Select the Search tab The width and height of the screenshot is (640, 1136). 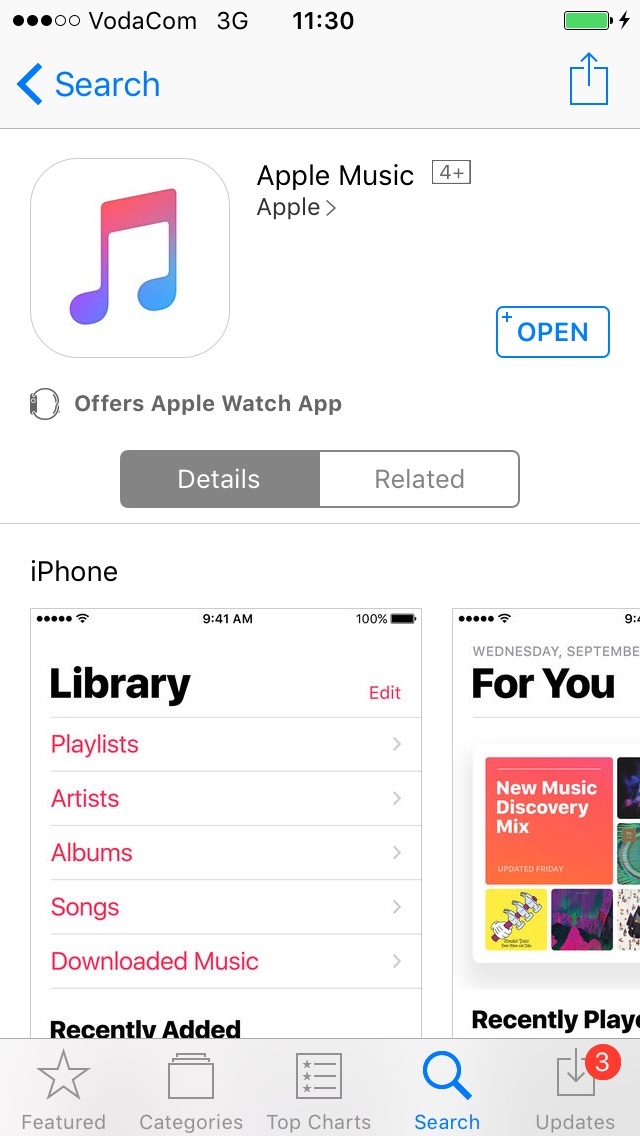447,1089
